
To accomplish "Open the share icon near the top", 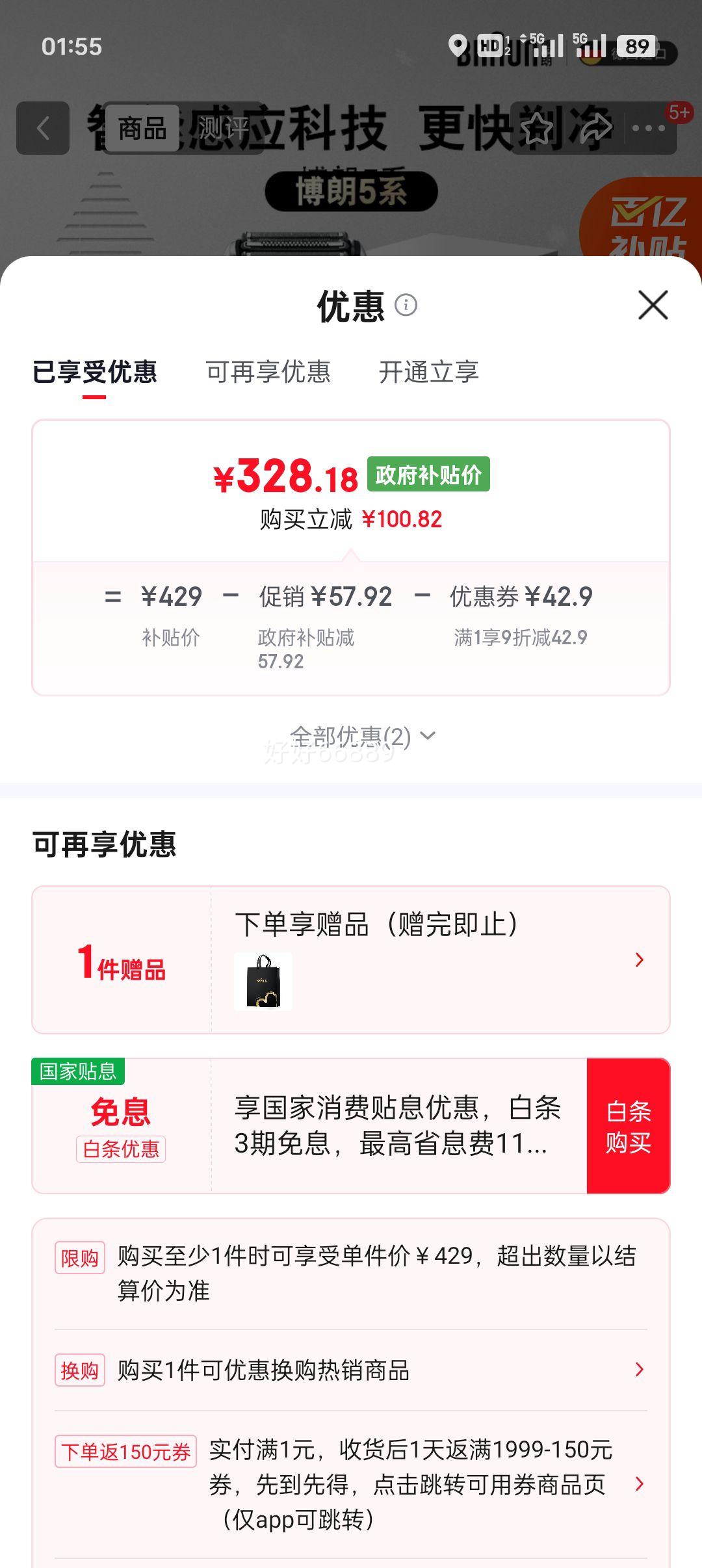I will (593, 129).
